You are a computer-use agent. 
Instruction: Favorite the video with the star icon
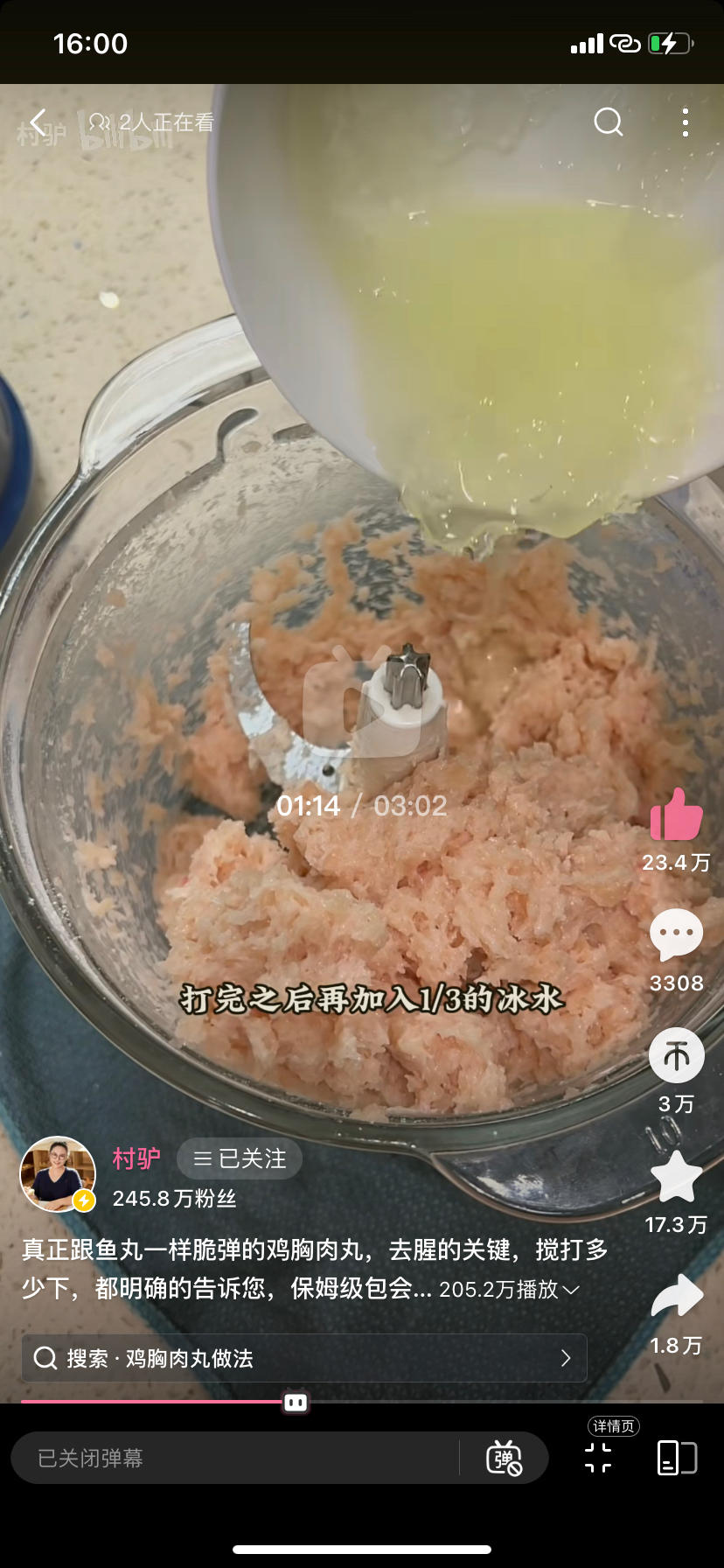[676, 1177]
